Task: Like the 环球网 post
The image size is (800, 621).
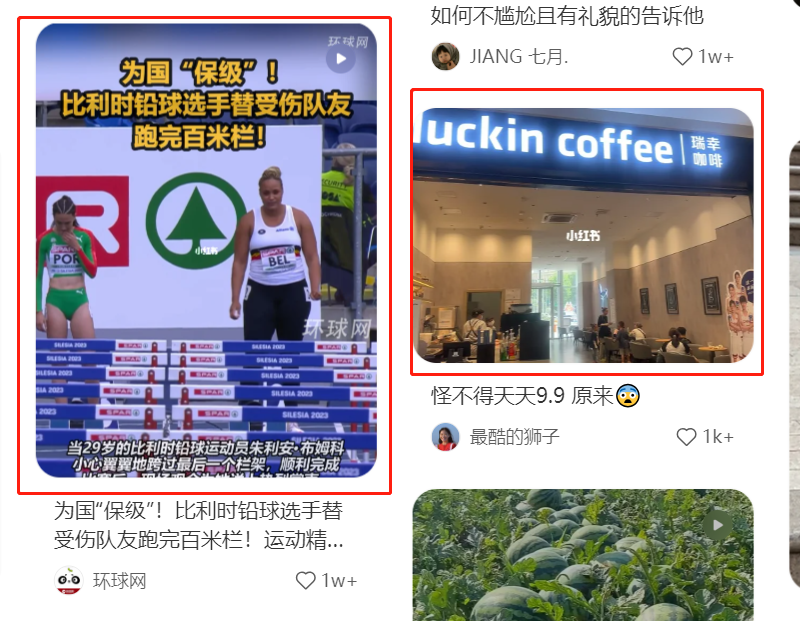Action: tap(307, 580)
